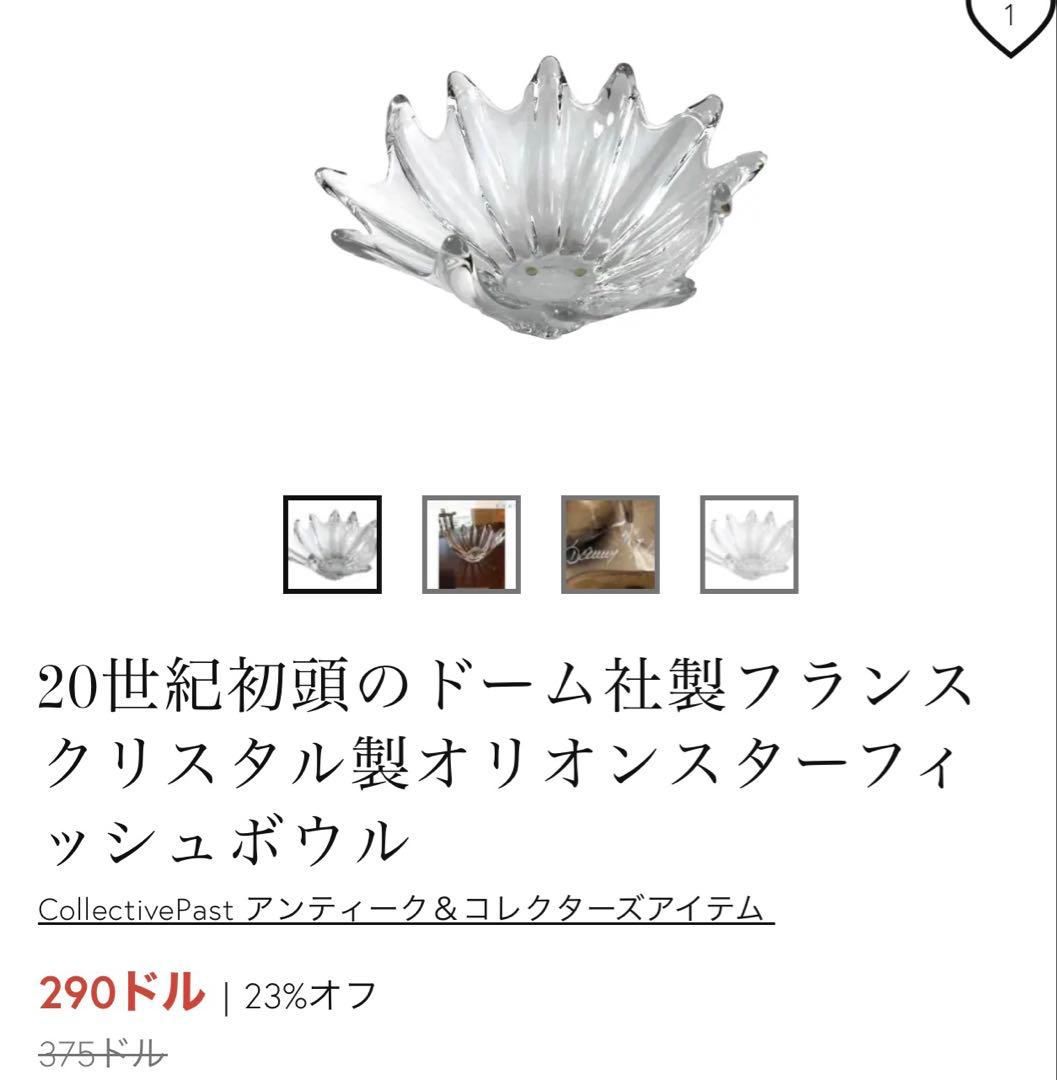
Task: Select the last unselected white-background bowl thumbnail
Action: (749, 545)
